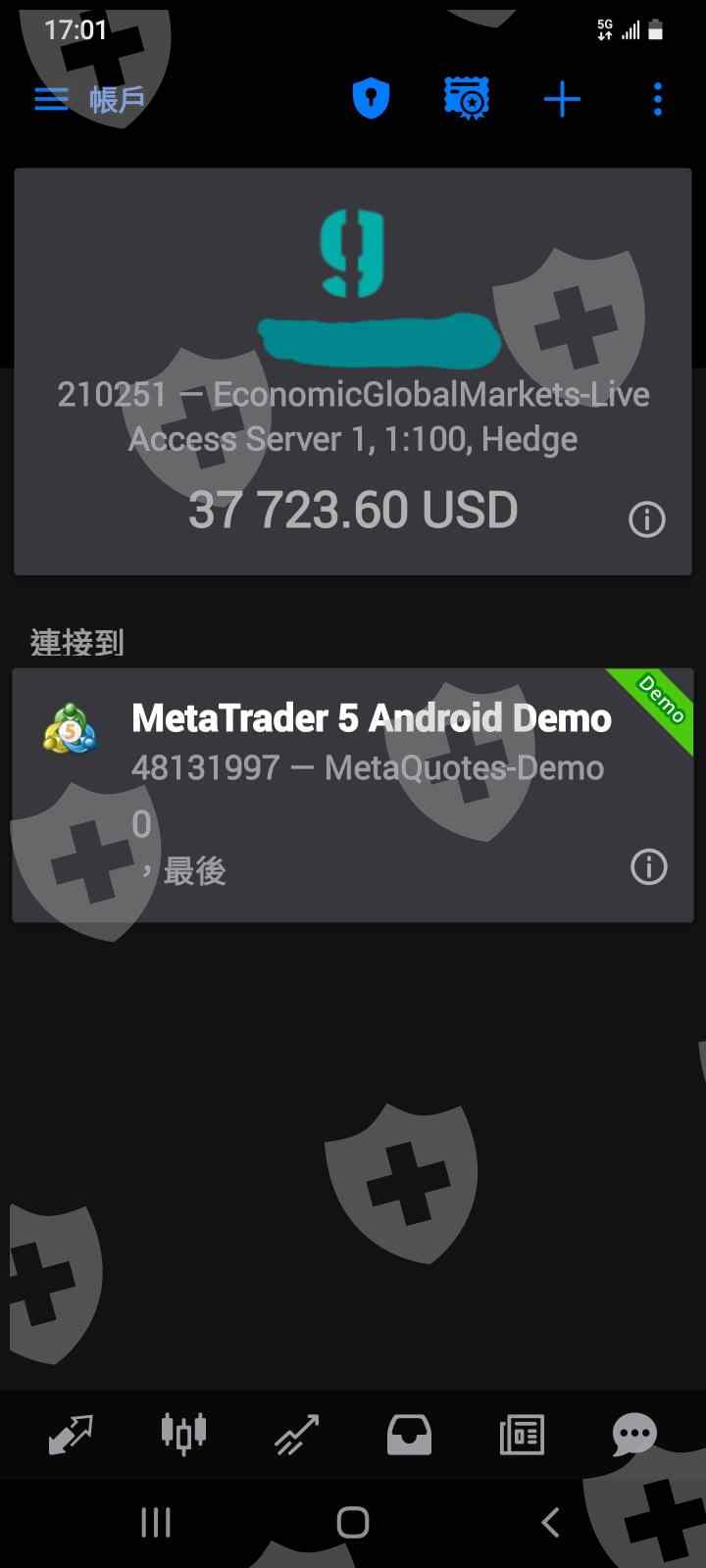Switch to the candlestick chart tab
The height and width of the screenshot is (1568, 706).
(x=183, y=1435)
